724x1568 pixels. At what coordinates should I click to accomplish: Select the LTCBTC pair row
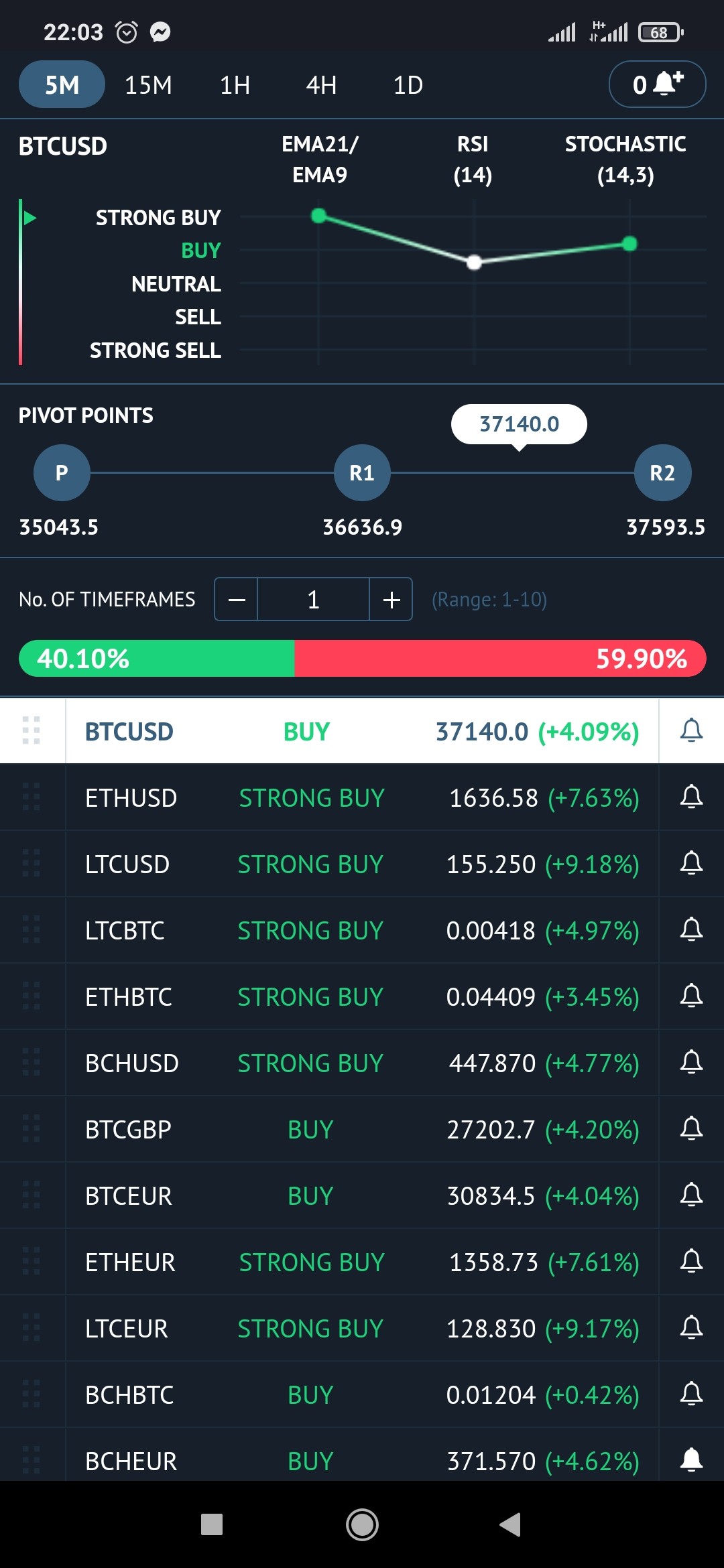(362, 930)
